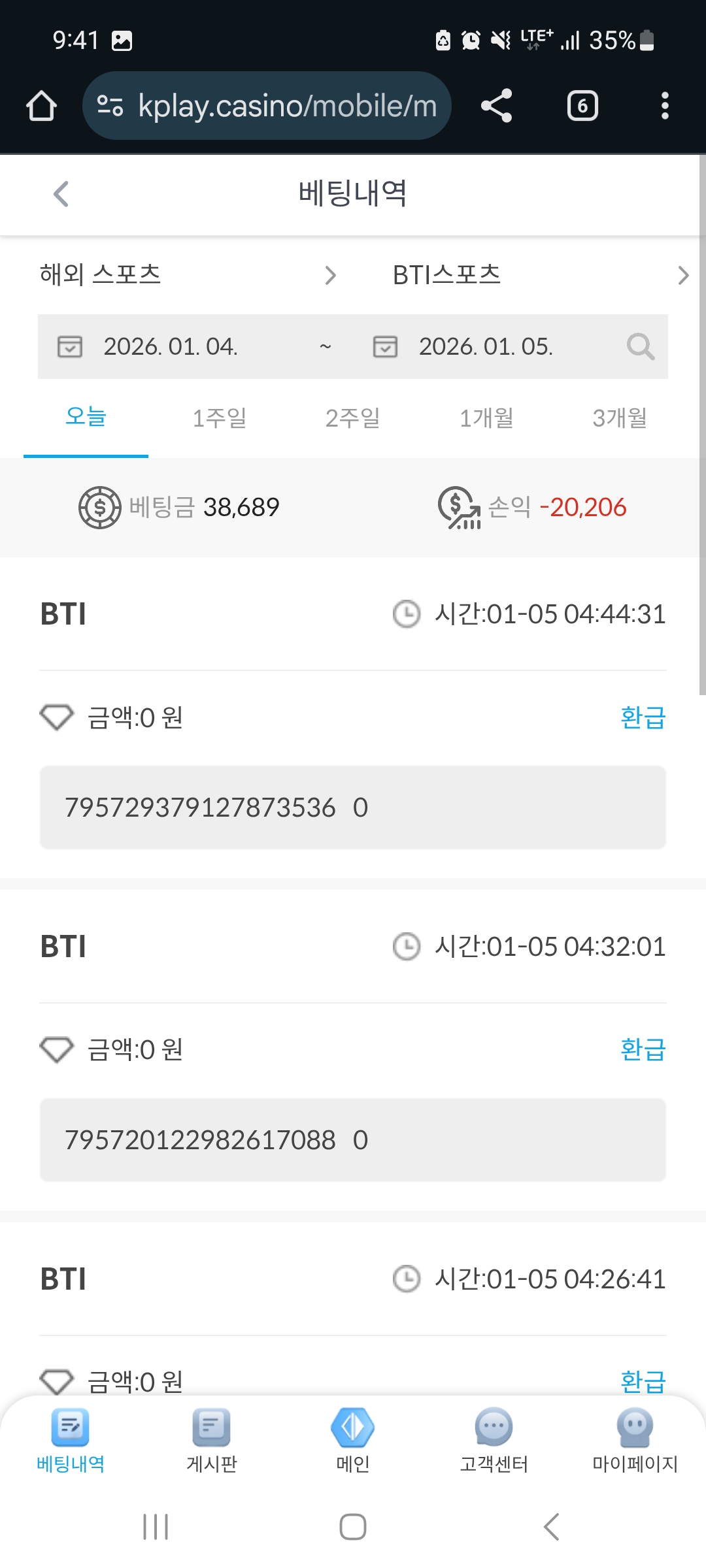Switch to the 2주일 period tab
The width and height of the screenshot is (706, 1568).
[352, 418]
